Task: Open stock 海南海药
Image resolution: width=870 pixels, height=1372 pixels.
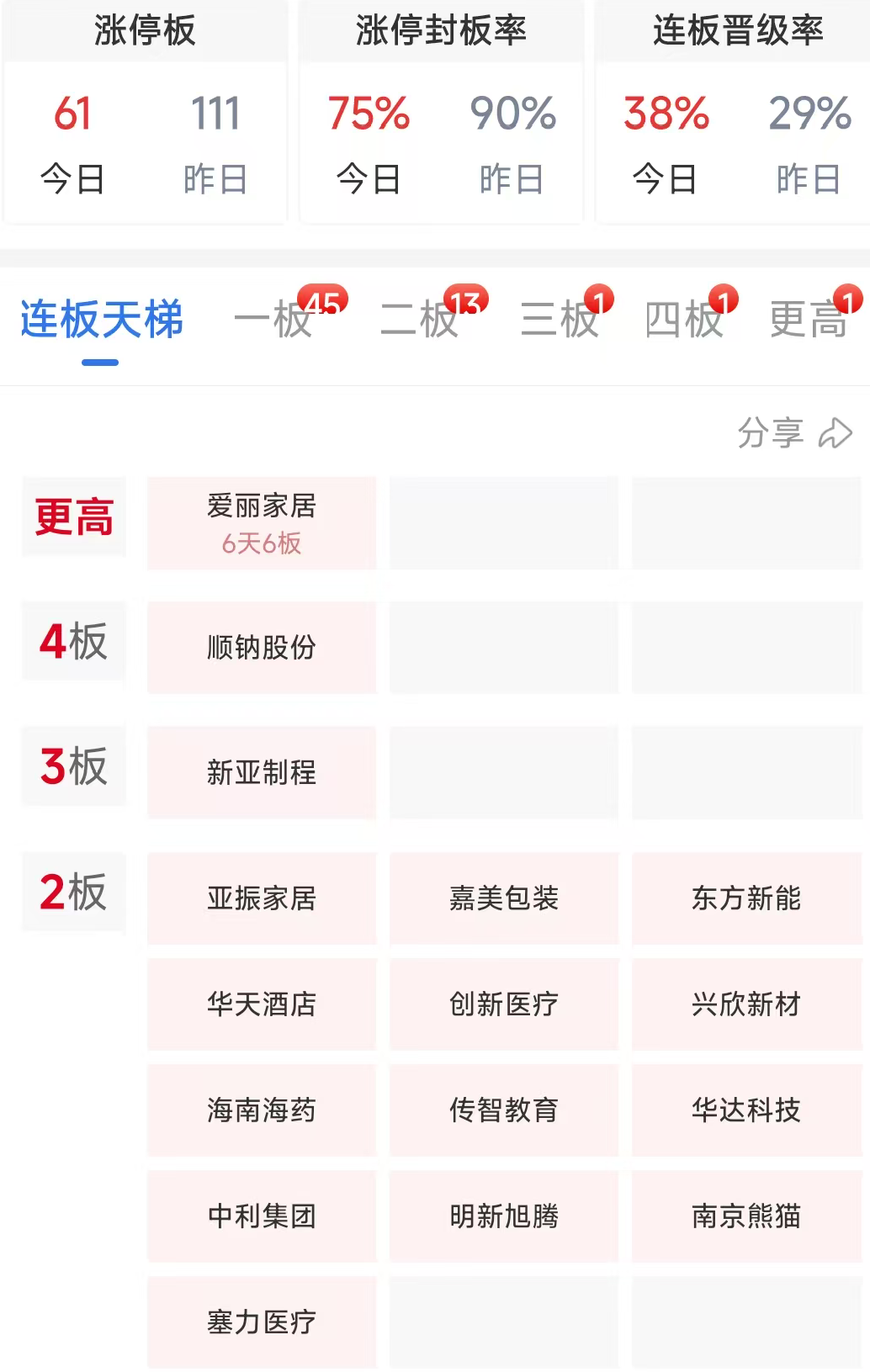Action: [262, 1110]
